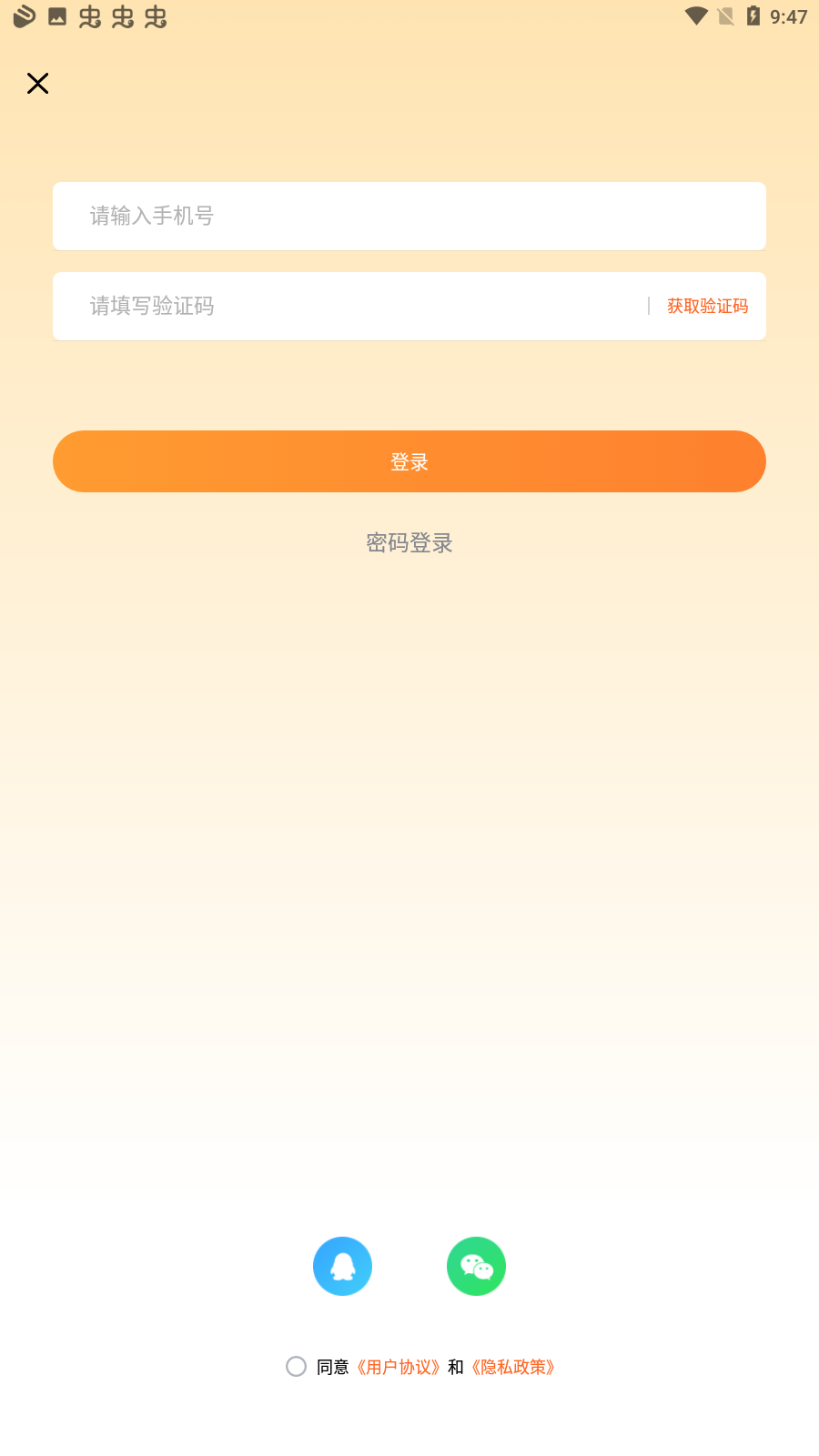This screenshot has height=1456, width=819.
Task: Close the login screen
Action: pyautogui.click(x=38, y=84)
